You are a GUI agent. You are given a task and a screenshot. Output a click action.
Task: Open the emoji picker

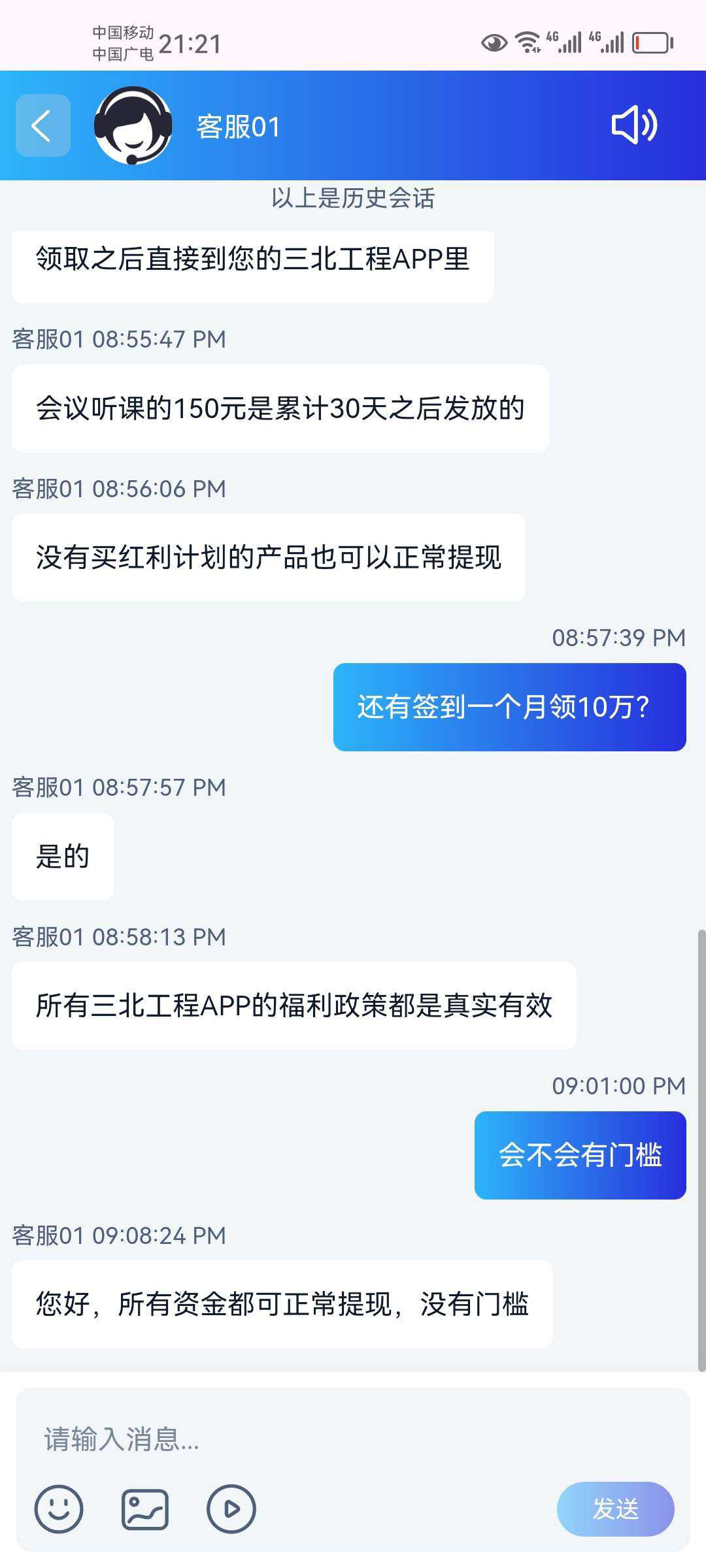point(59,1509)
